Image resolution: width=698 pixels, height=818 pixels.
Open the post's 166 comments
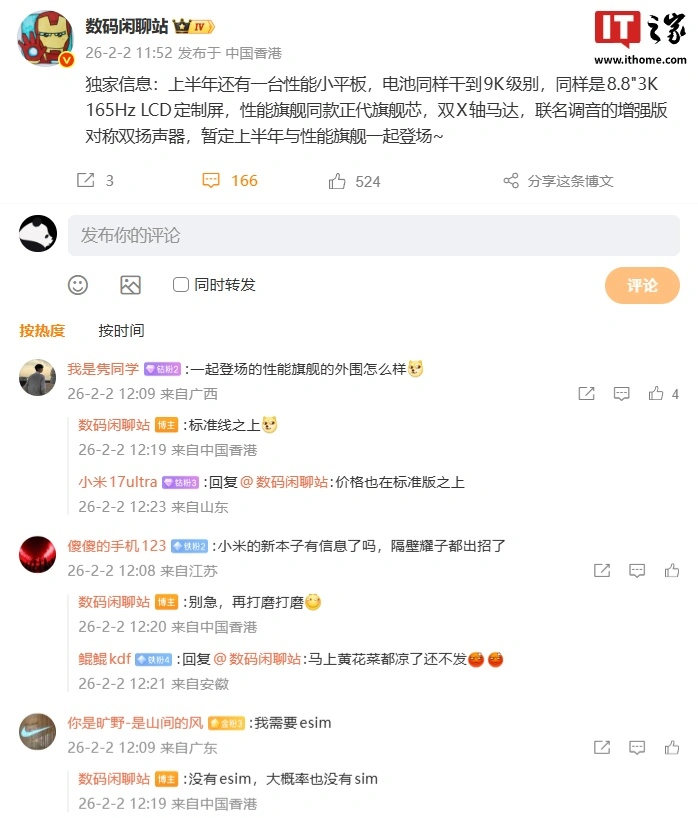pyautogui.click(x=230, y=181)
